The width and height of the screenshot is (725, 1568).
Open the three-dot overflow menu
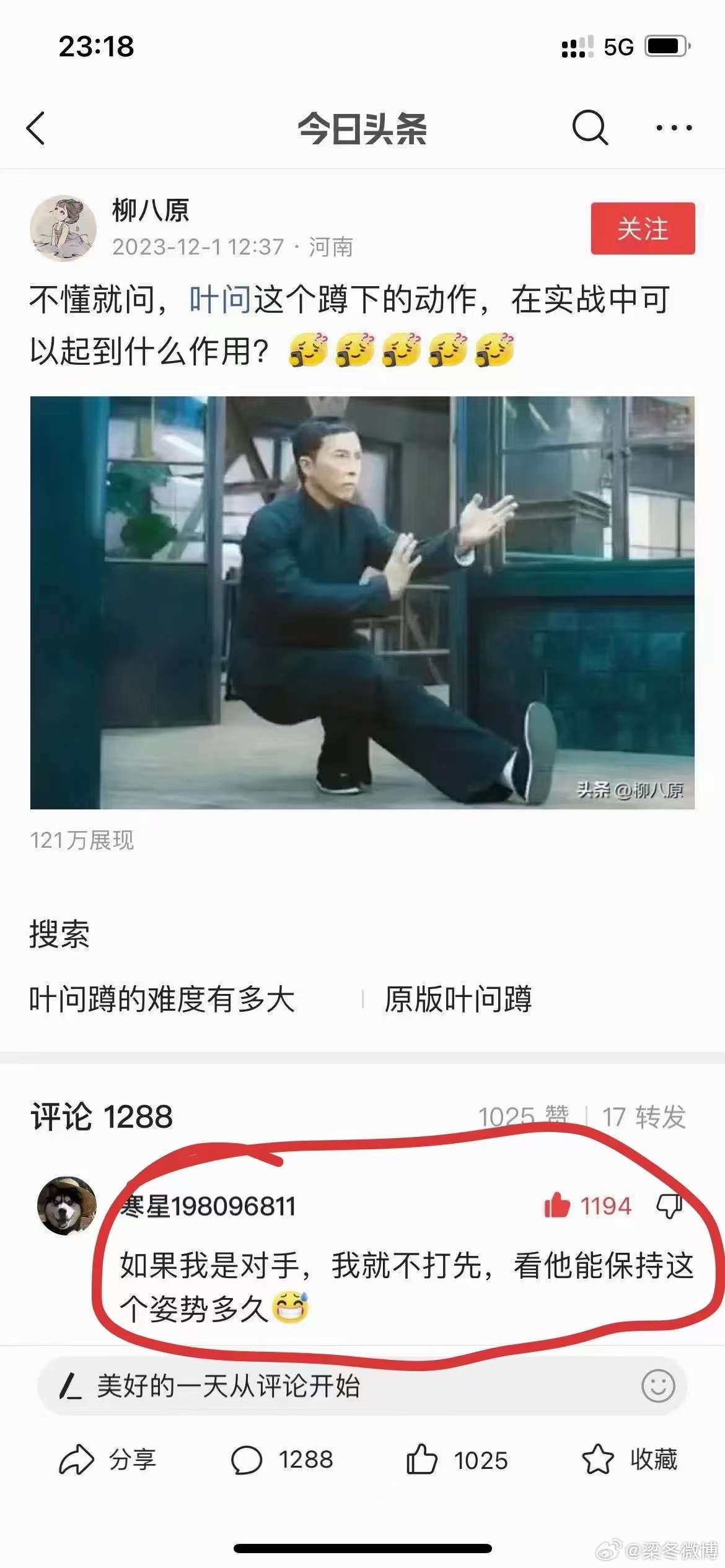tap(674, 128)
